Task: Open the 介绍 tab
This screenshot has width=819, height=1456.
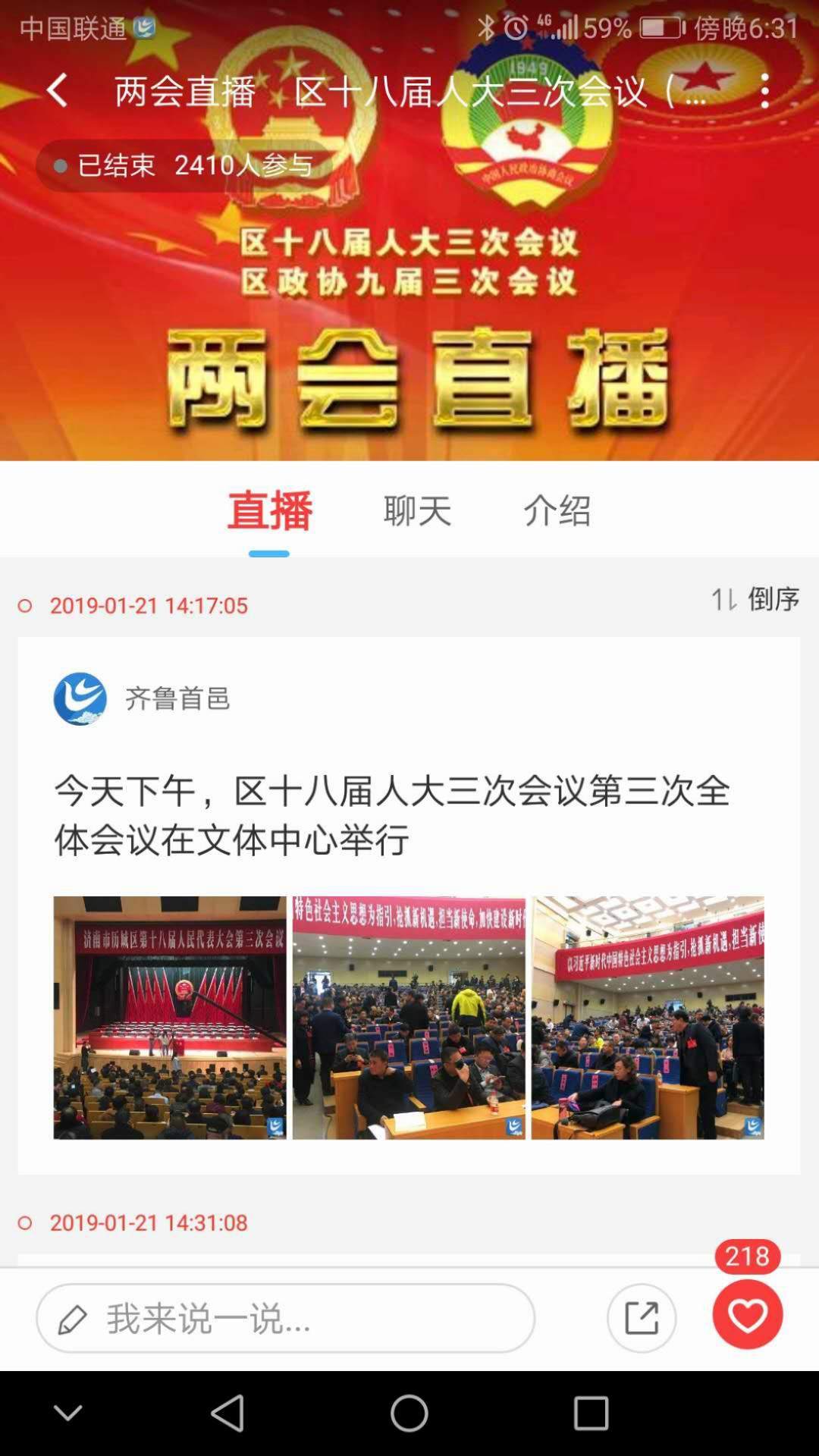Action: coord(557,510)
